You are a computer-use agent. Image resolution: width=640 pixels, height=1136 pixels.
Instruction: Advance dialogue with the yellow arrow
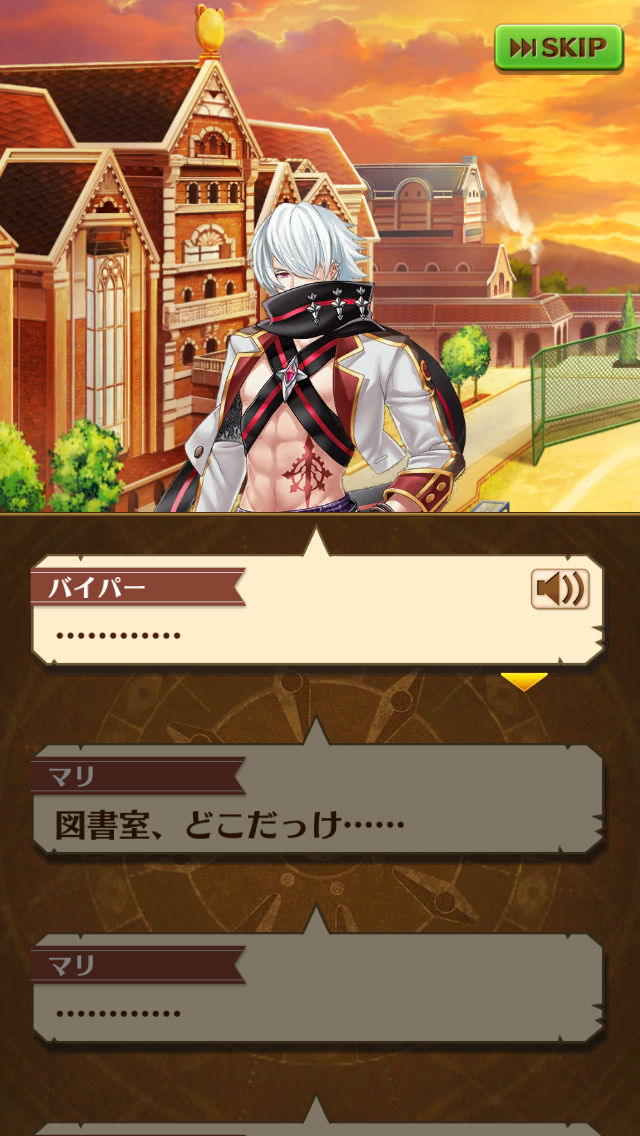pos(524,682)
